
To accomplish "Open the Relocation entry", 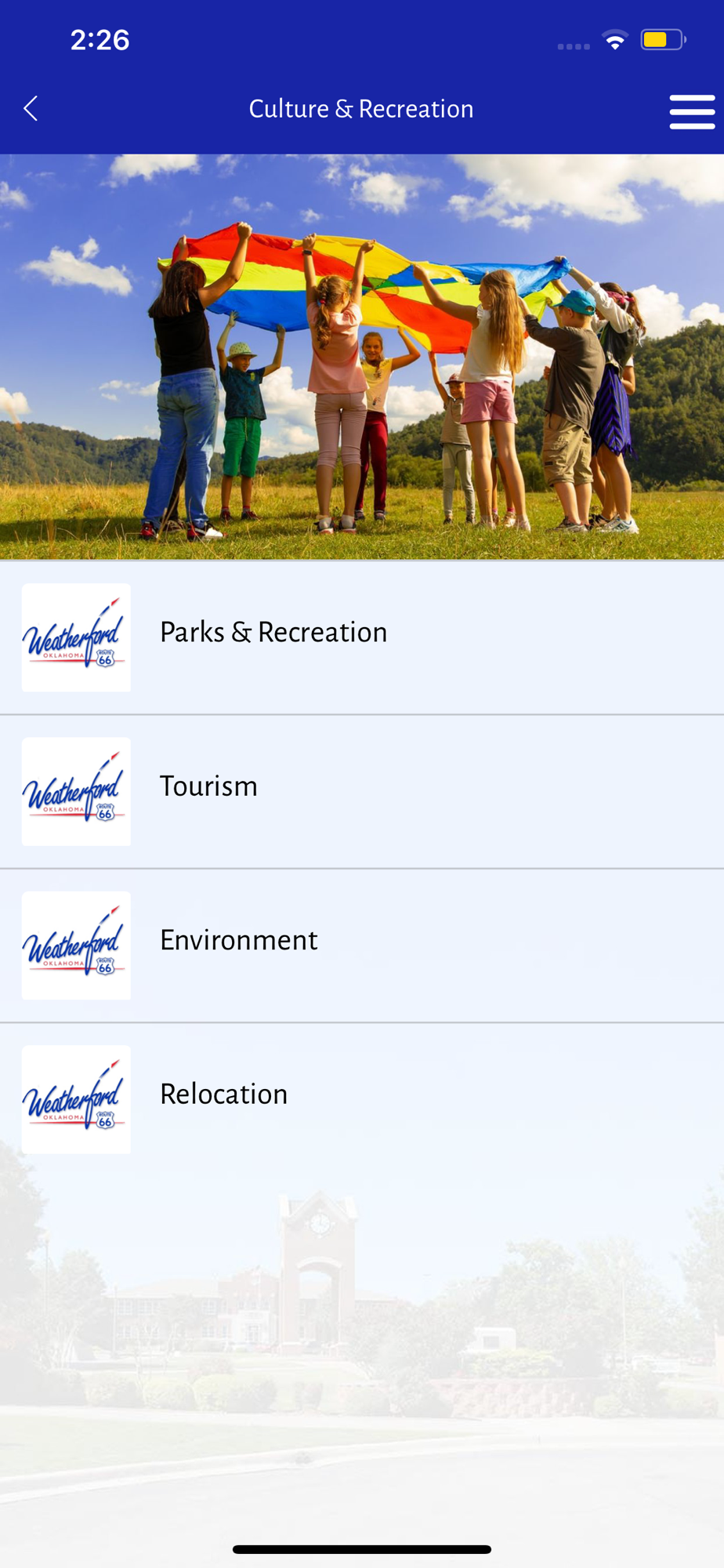I will pyautogui.click(x=362, y=1099).
